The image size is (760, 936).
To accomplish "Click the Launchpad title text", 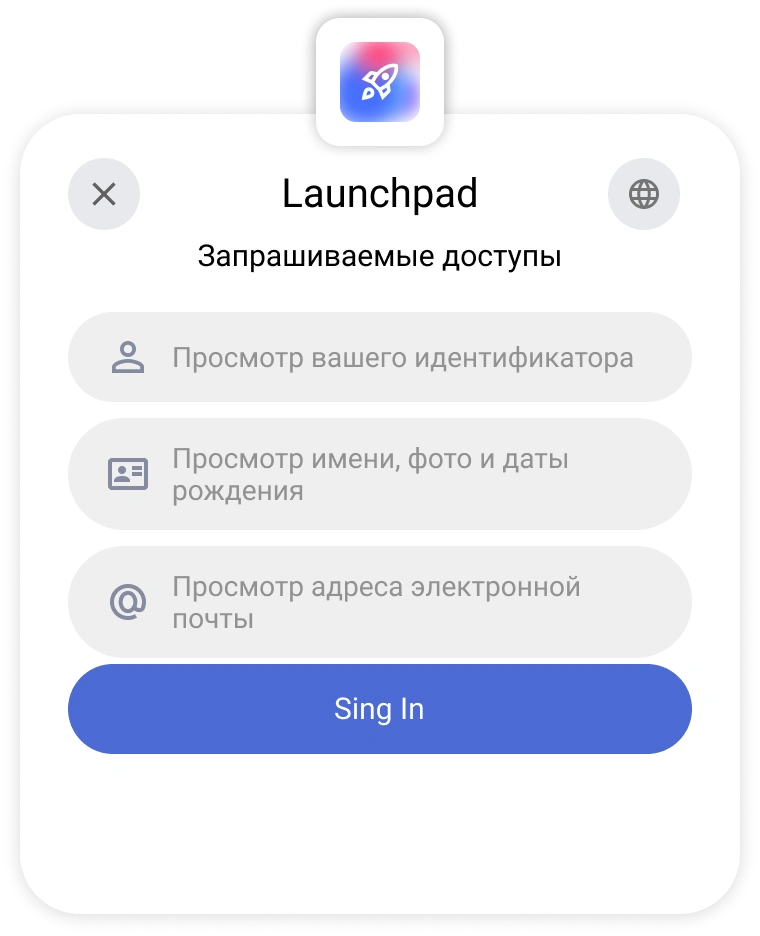I will (x=380, y=194).
